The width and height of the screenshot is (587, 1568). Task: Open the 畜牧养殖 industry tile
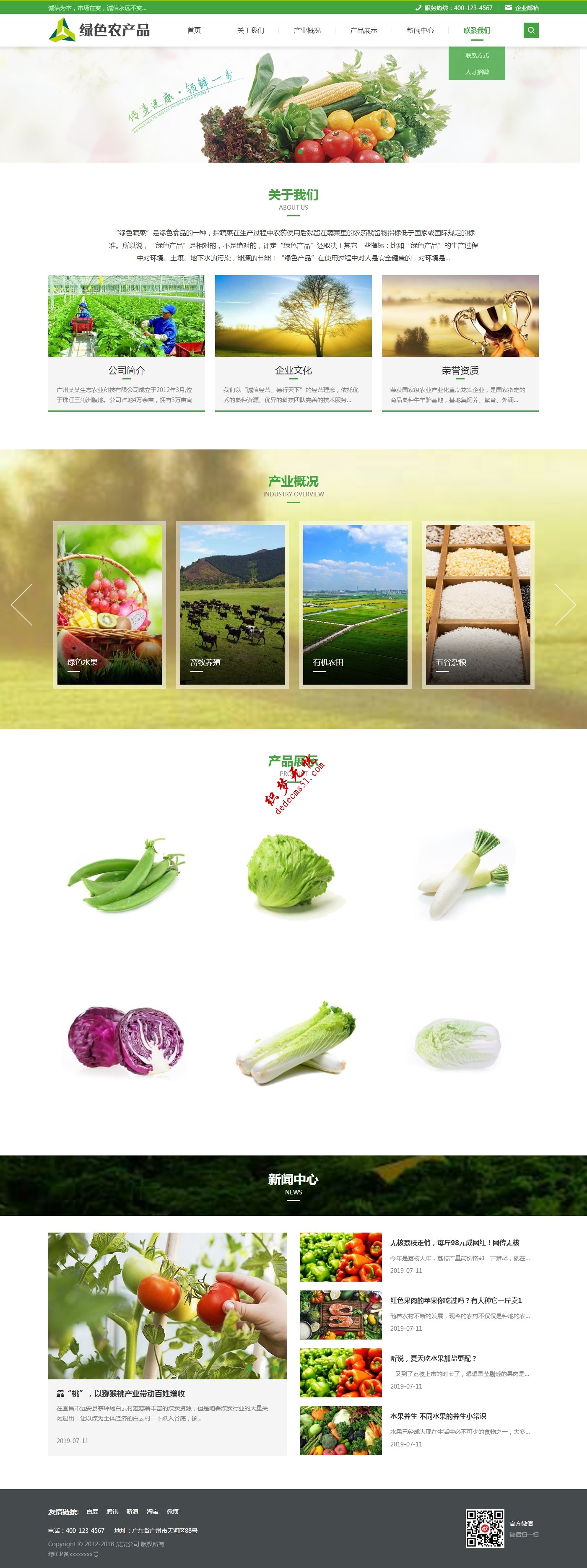pyautogui.click(x=233, y=605)
